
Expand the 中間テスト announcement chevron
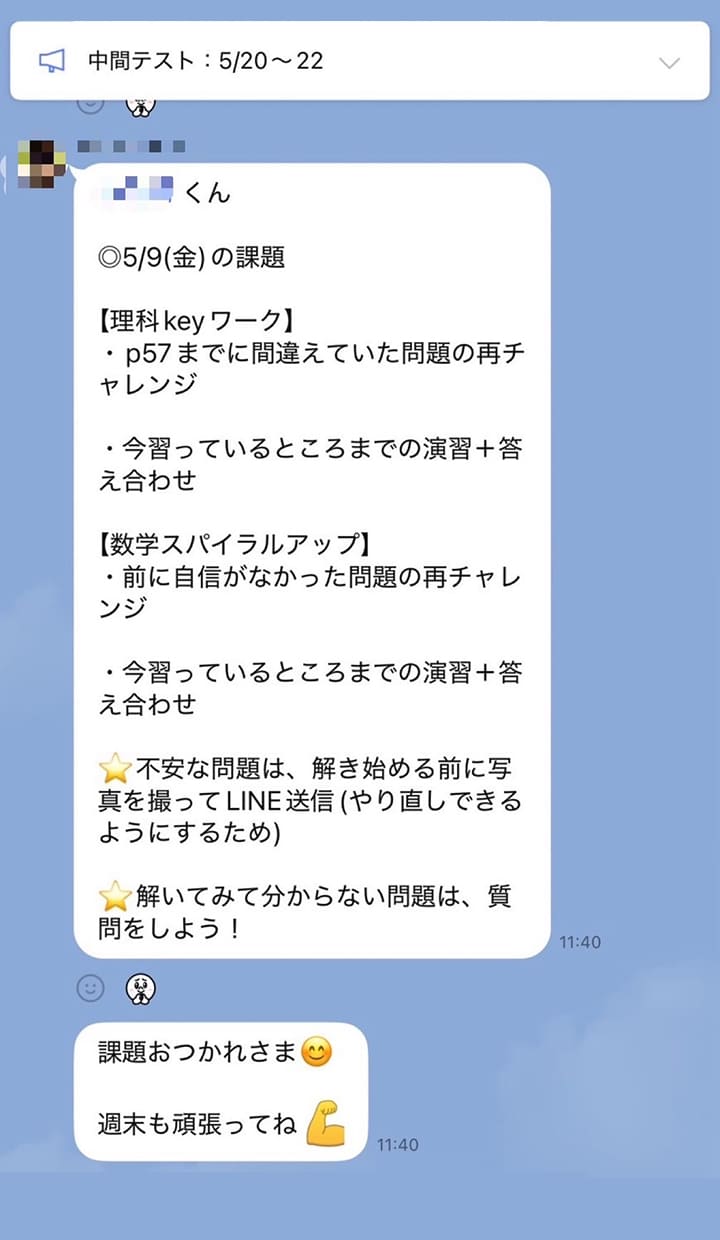click(x=669, y=62)
